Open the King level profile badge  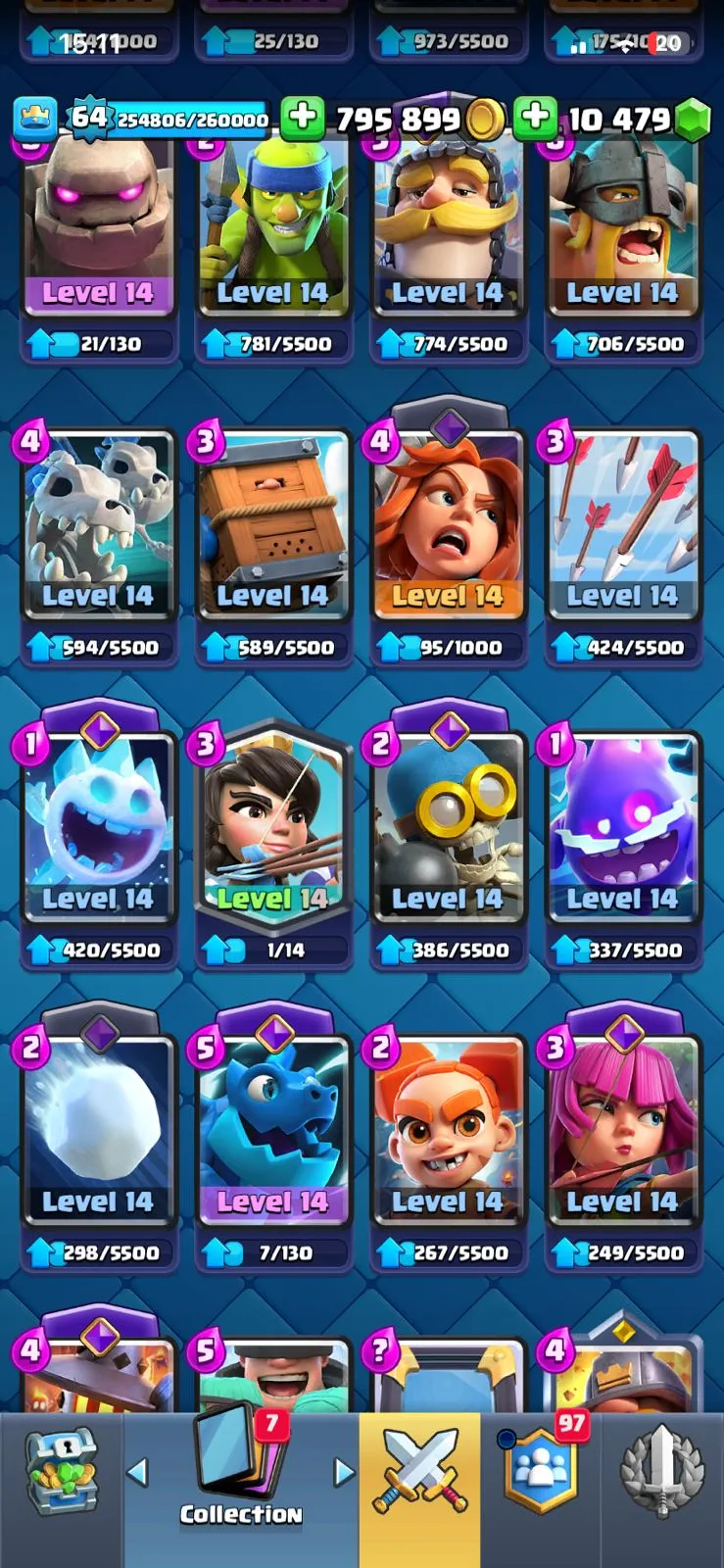tap(88, 119)
